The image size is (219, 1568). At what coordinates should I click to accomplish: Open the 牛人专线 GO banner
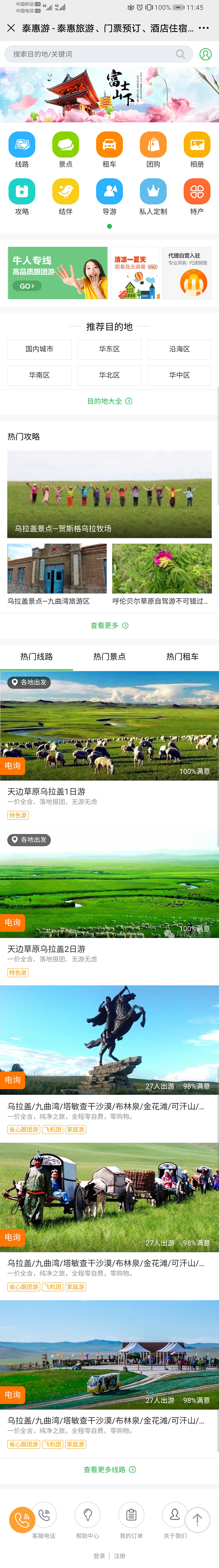click(x=58, y=273)
